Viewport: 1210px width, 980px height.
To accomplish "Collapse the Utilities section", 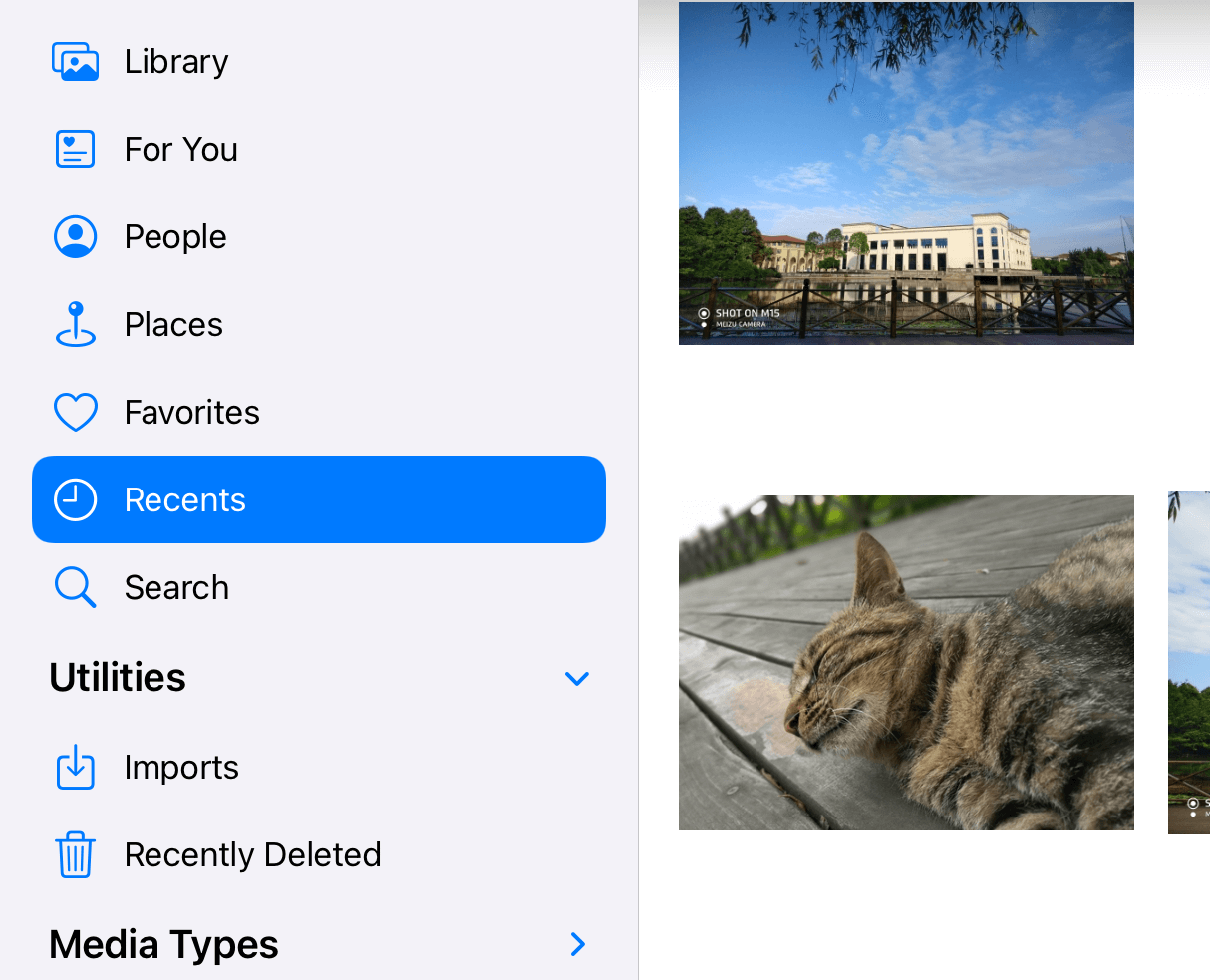I will [577, 678].
